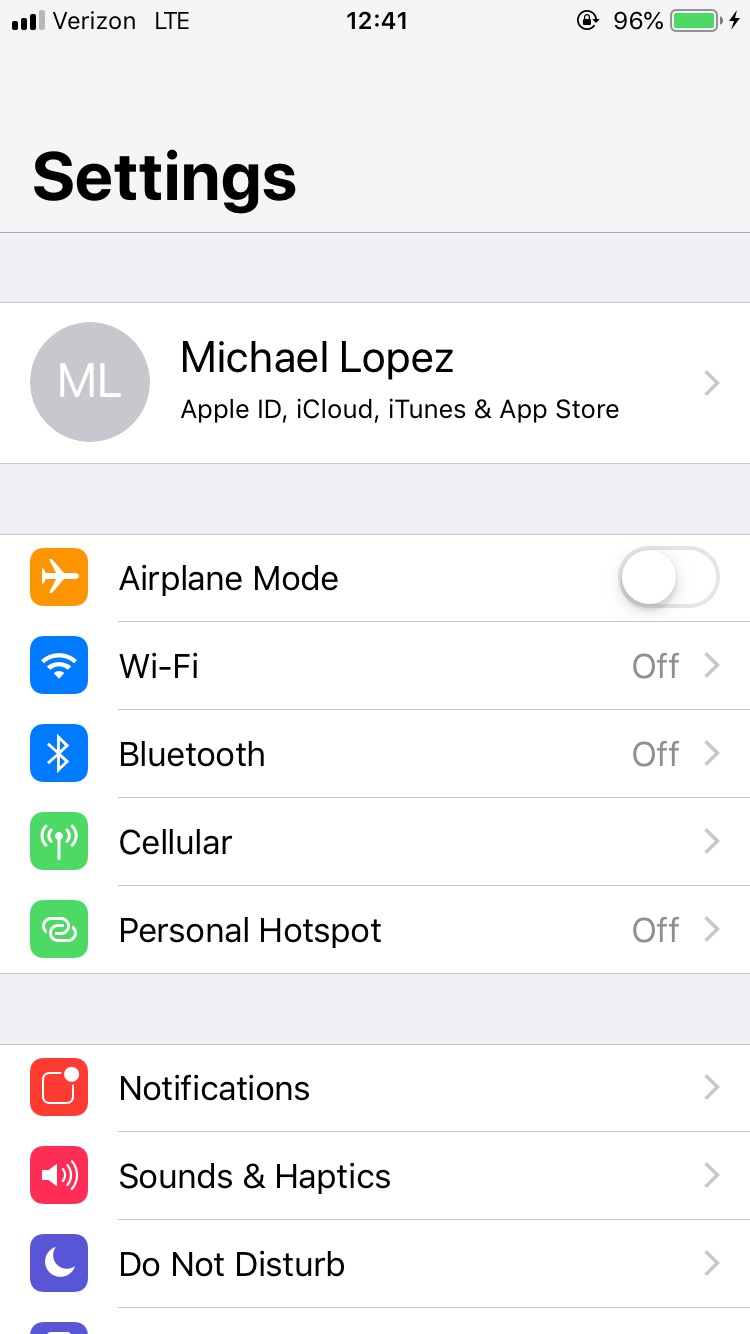Toggle Airplane Mode on
Screen dimensions: 750x1334
tap(668, 578)
